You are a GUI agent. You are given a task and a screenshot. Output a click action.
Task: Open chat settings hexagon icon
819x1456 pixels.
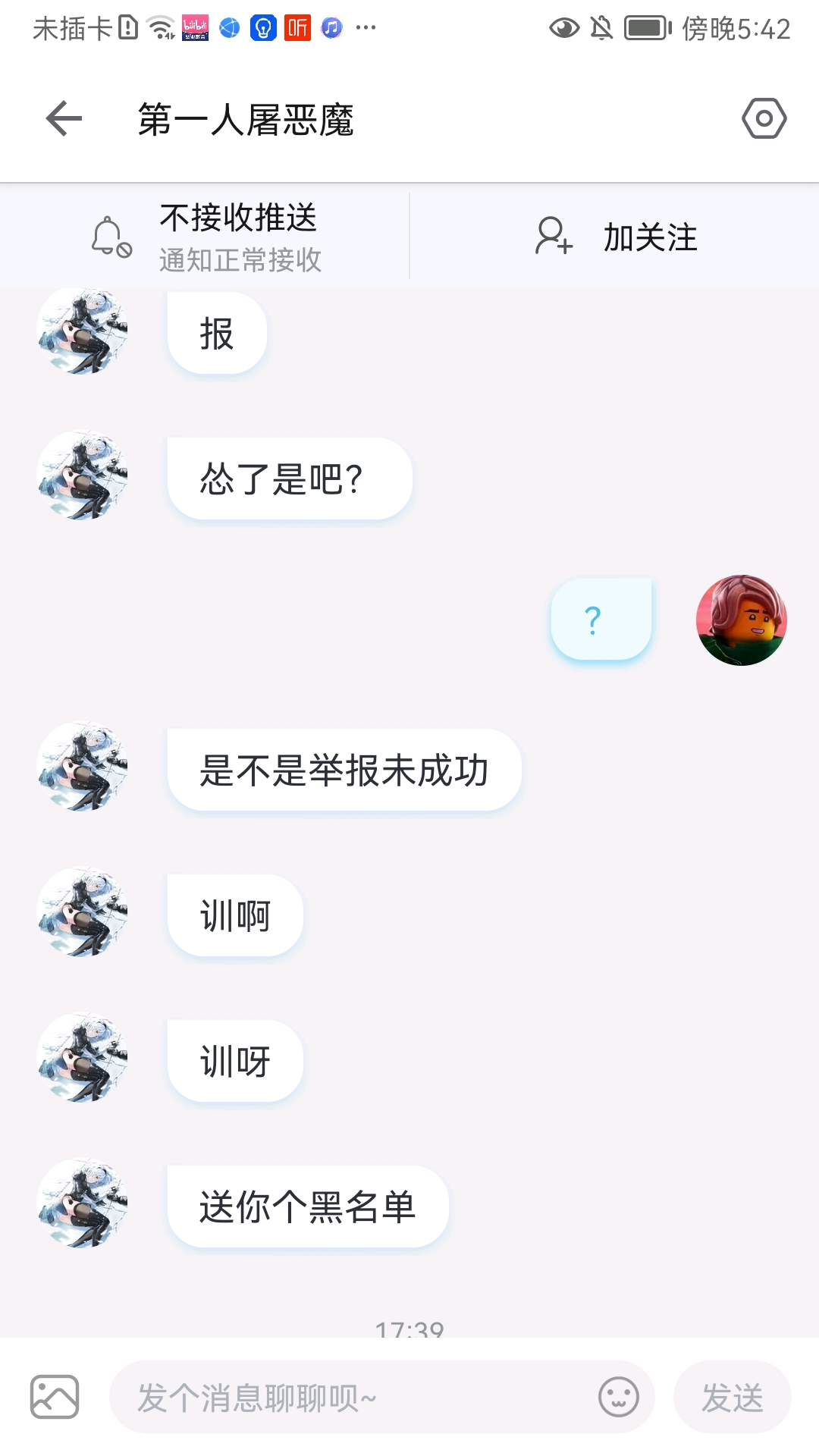(x=764, y=118)
